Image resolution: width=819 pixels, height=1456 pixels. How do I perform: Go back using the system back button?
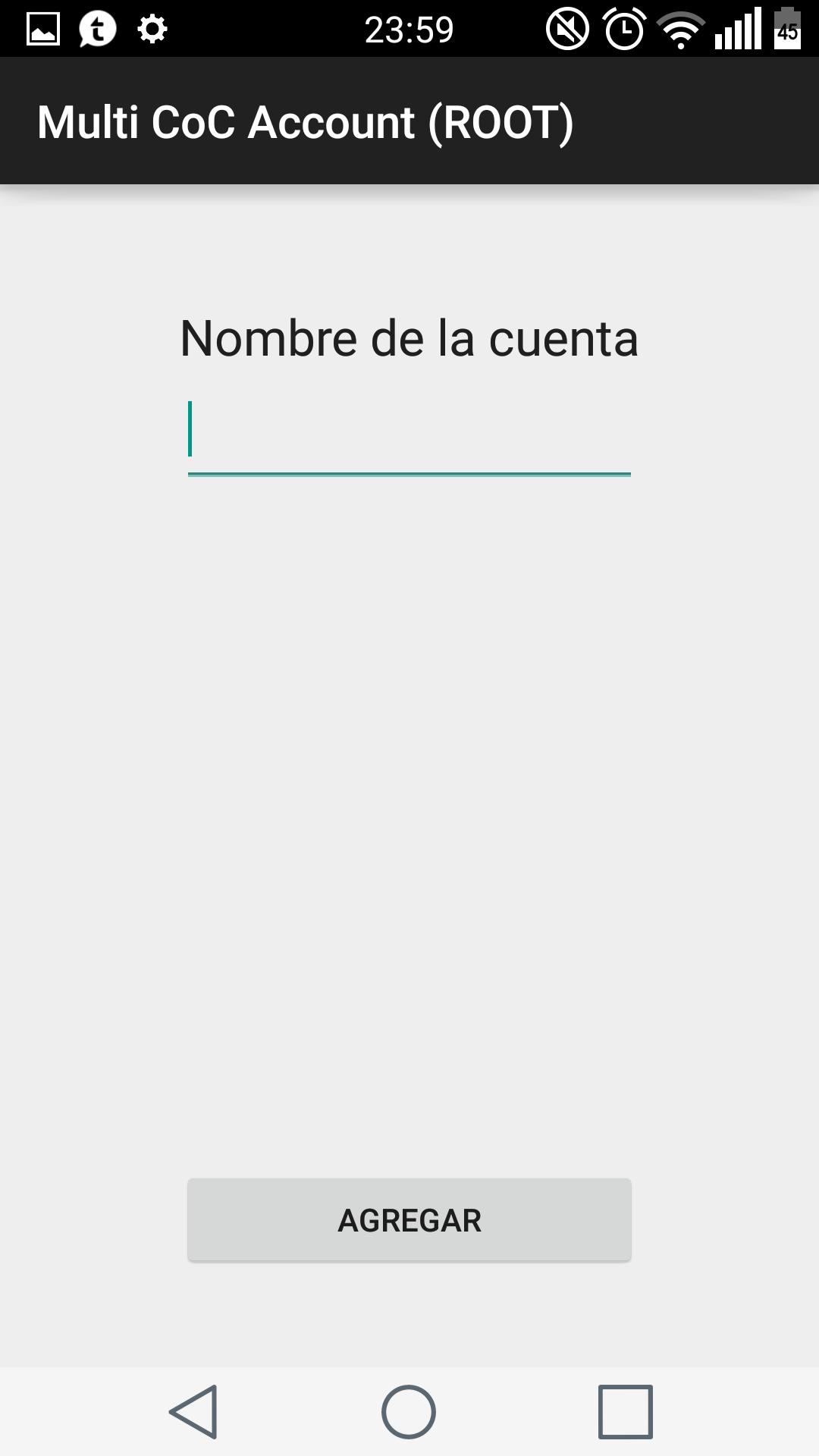pos(194,1412)
